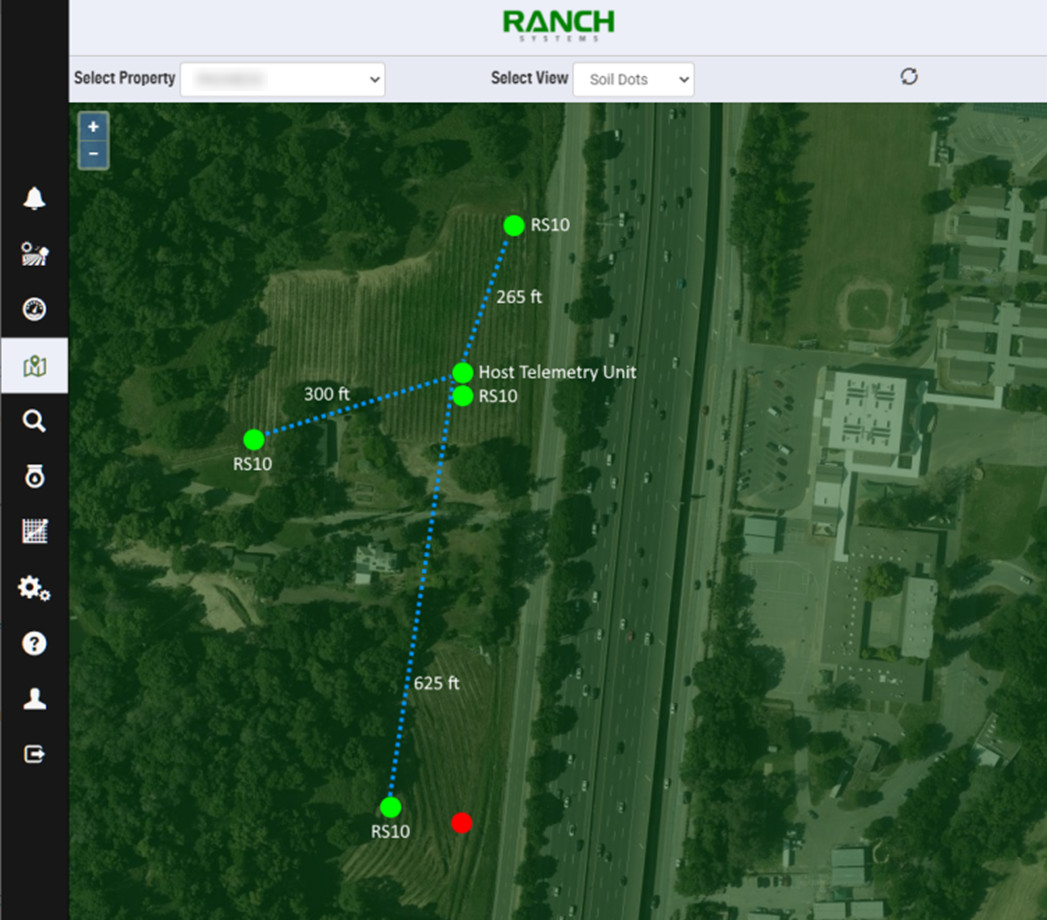Expand the Select Property dropdown
Image resolution: width=1047 pixels, height=920 pixels.
click(x=282, y=79)
